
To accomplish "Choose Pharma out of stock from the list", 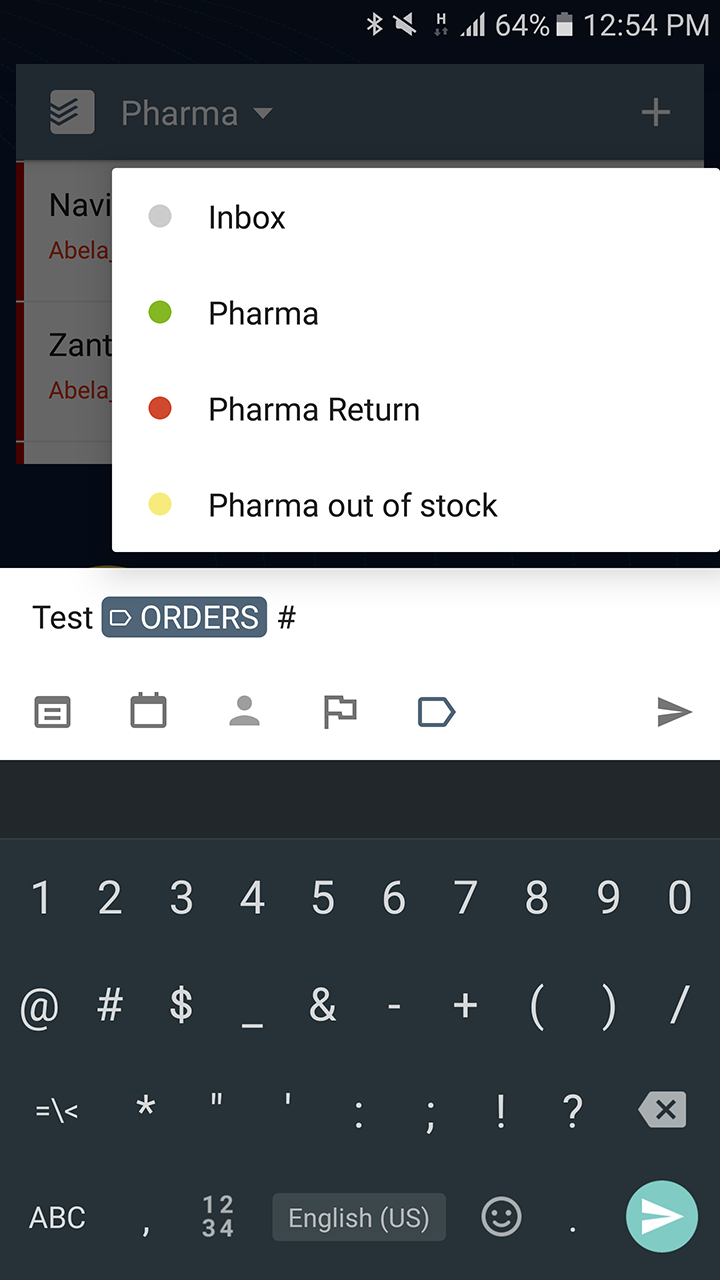I will click(352, 505).
